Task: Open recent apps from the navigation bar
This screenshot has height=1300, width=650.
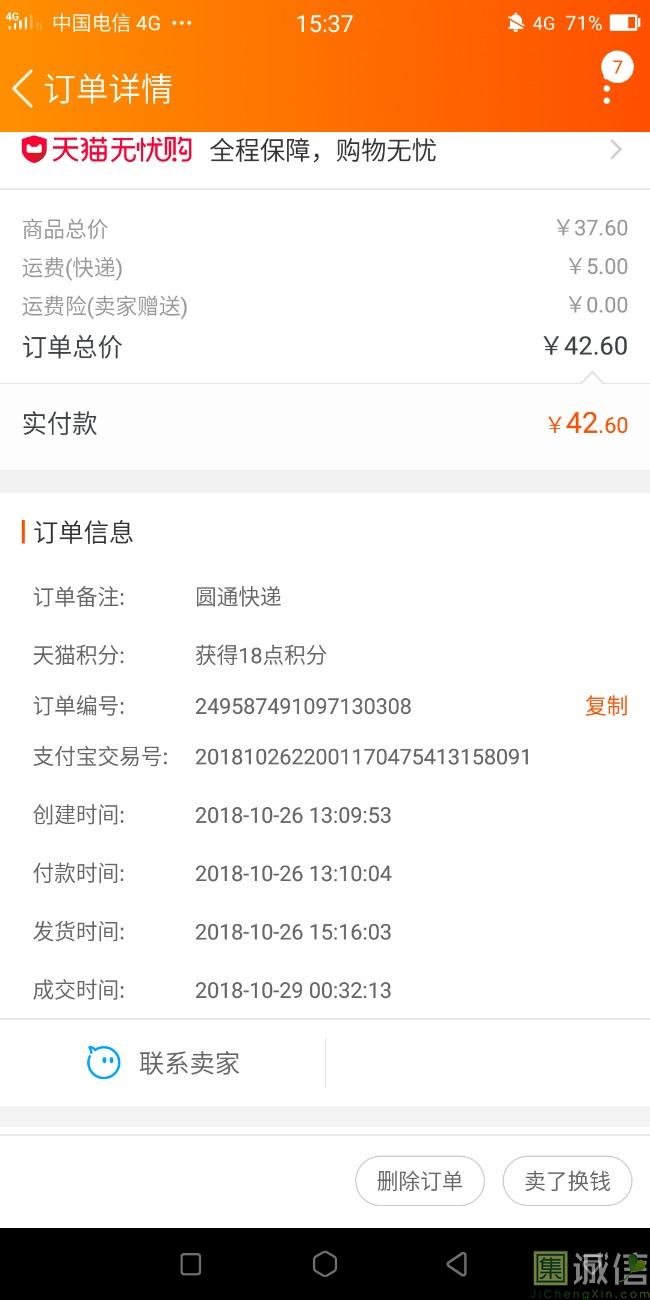Action: click(191, 1264)
